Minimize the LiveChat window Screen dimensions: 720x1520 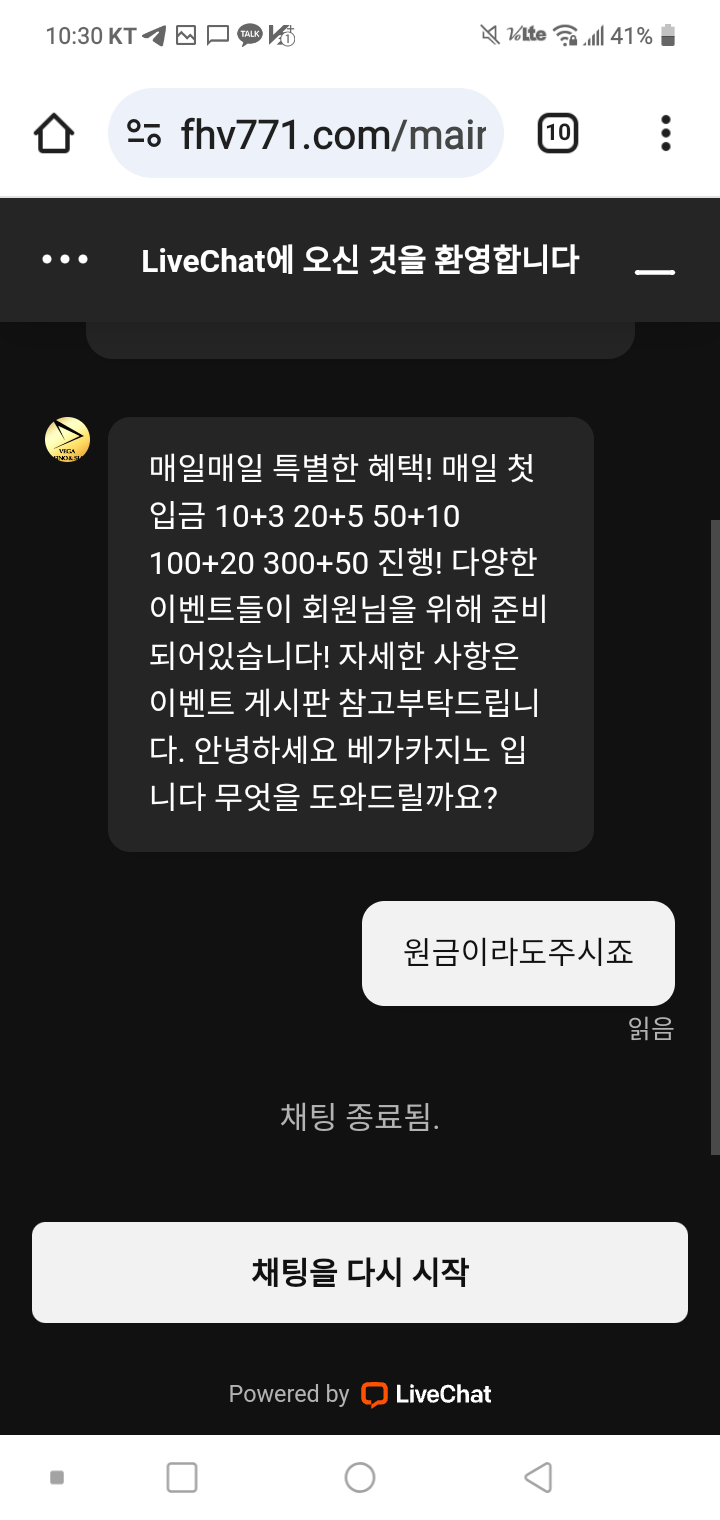click(655, 268)
